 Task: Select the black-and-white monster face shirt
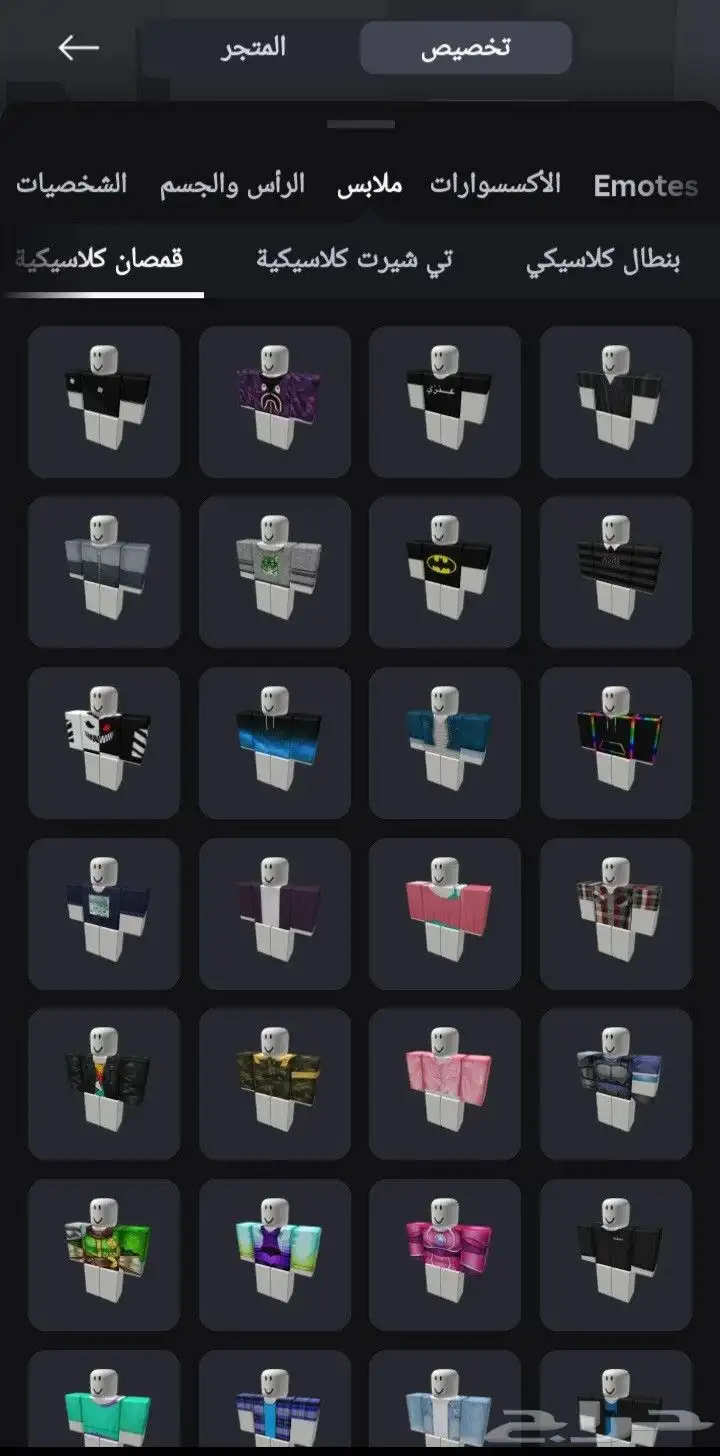click(x=104, y=743)
